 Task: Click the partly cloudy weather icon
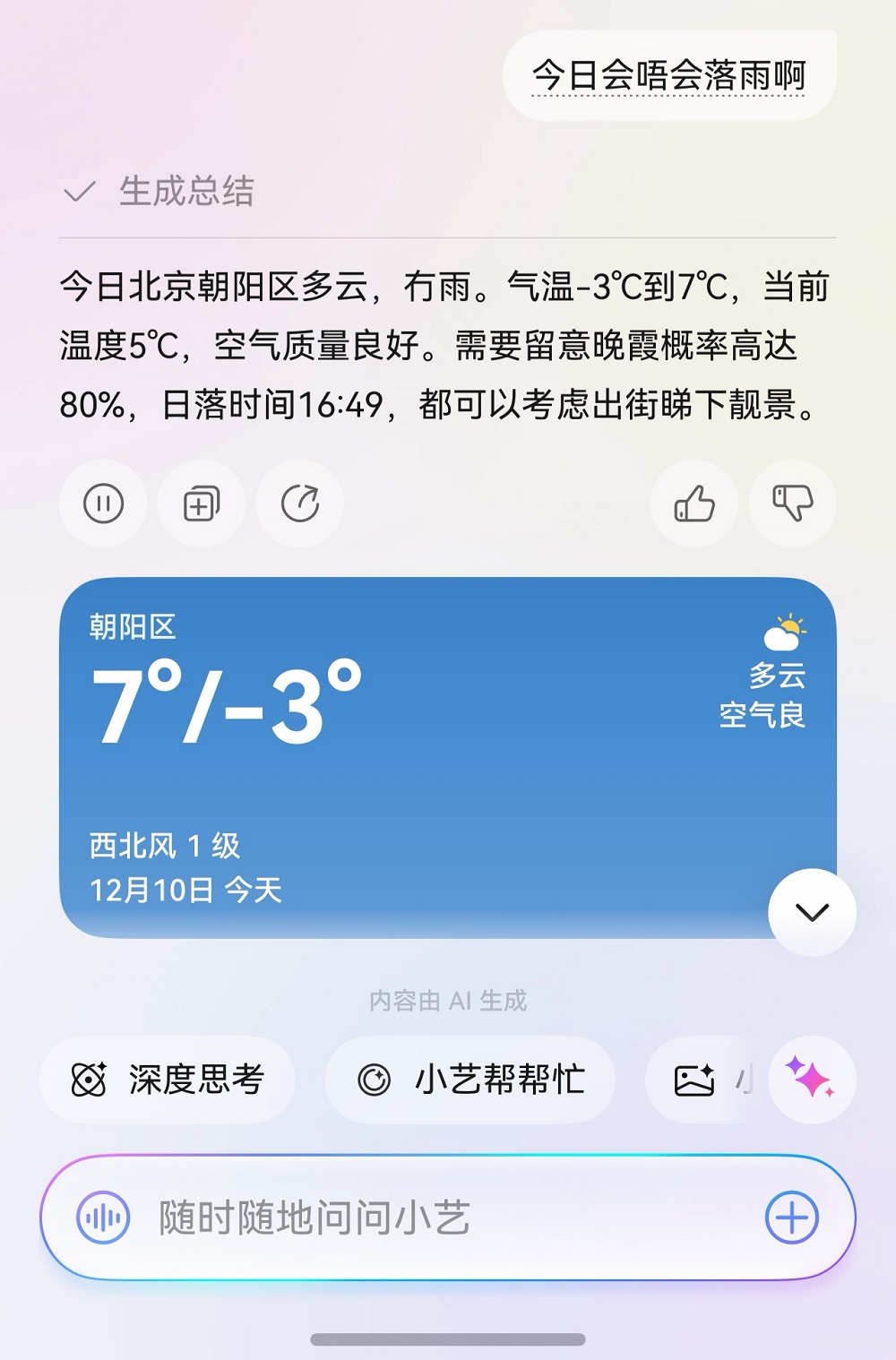pyautogui.click(x=783, y=635)
